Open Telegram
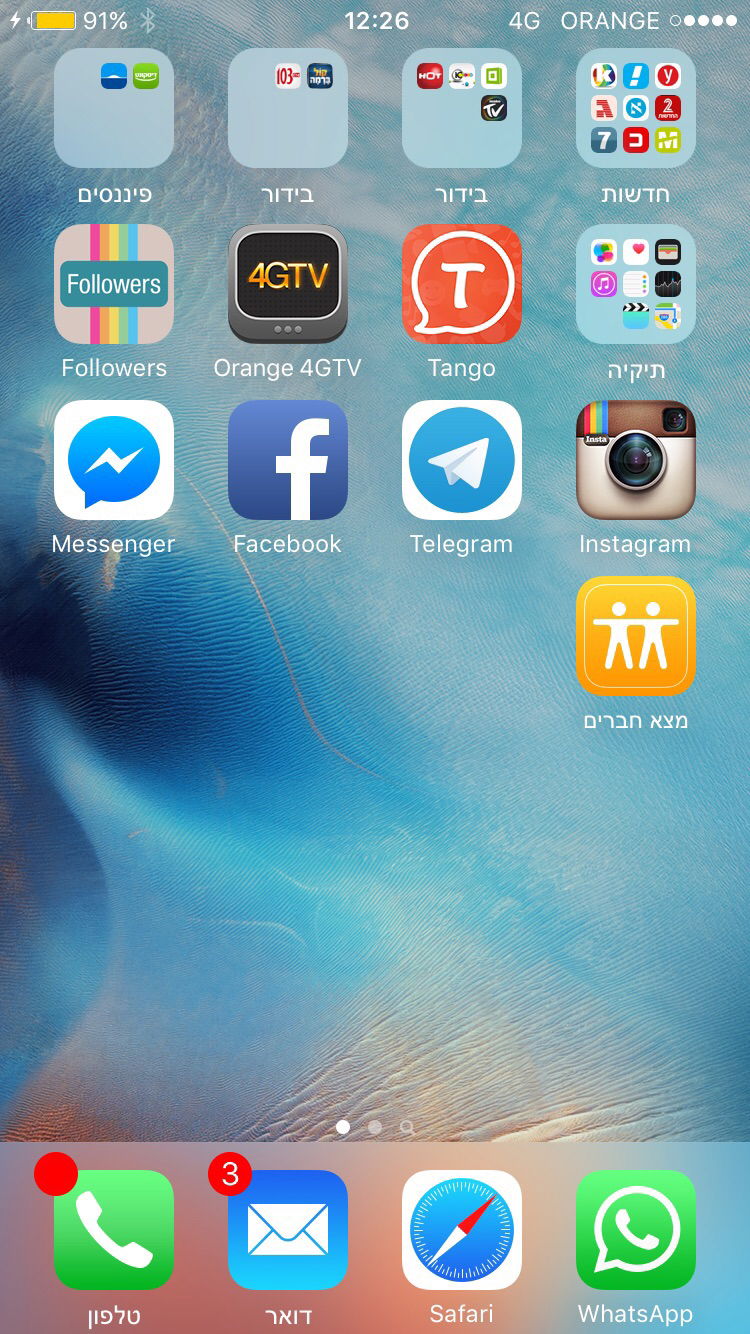This screenshot has width=750, height=1334. [x=462, y=460]
